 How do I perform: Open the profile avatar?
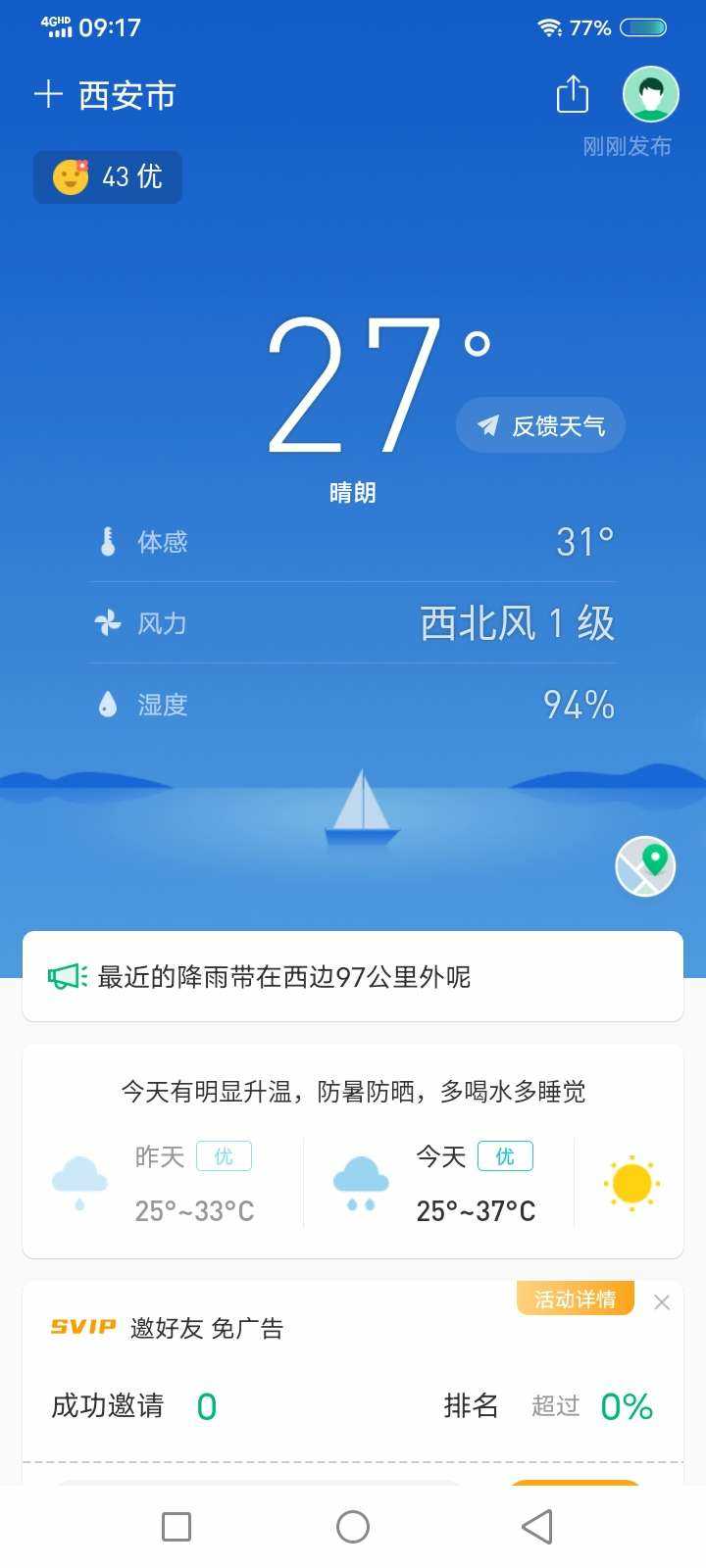pyautogui.click(x=651, y=95)
